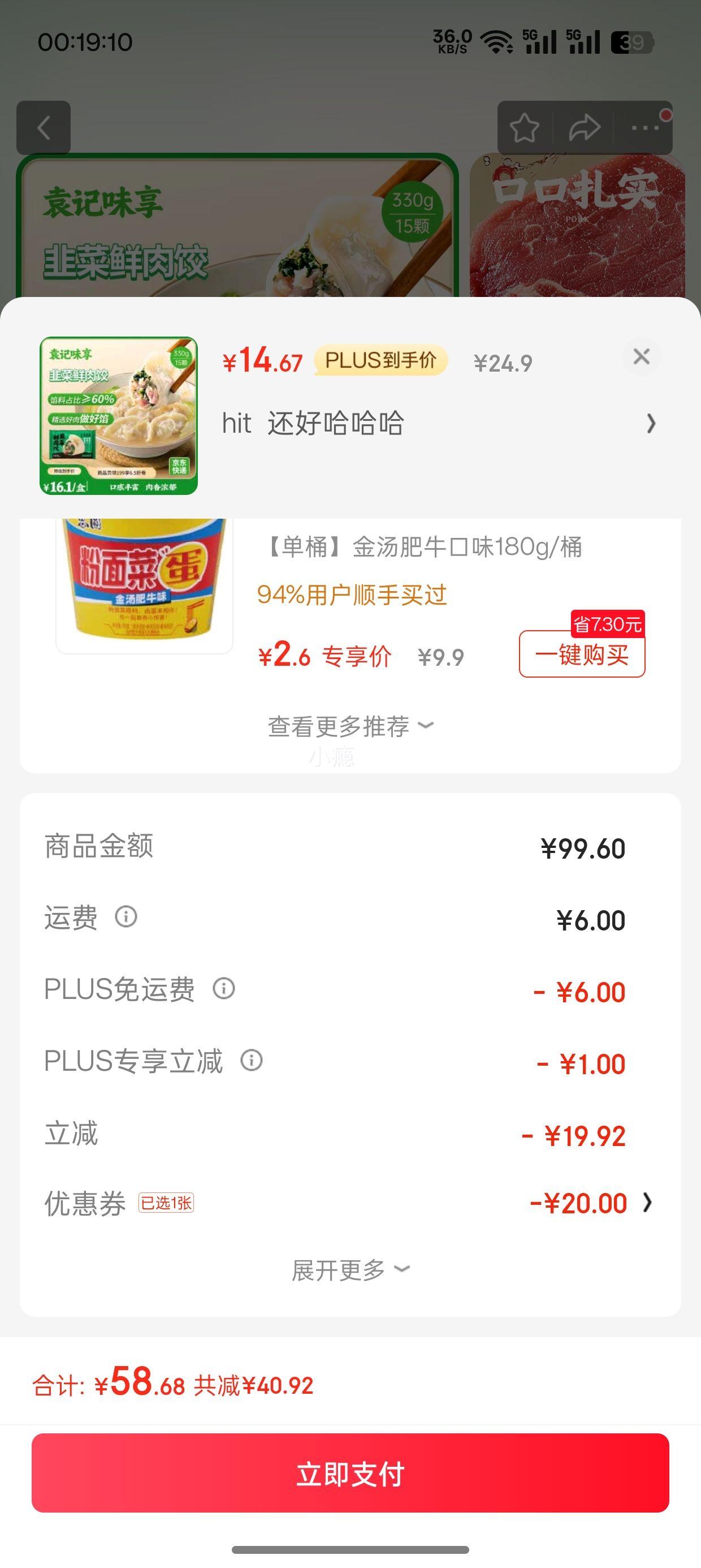Expand 展开更多 price details
The image size is (701, 1568).
click(x=350, y=1270)
